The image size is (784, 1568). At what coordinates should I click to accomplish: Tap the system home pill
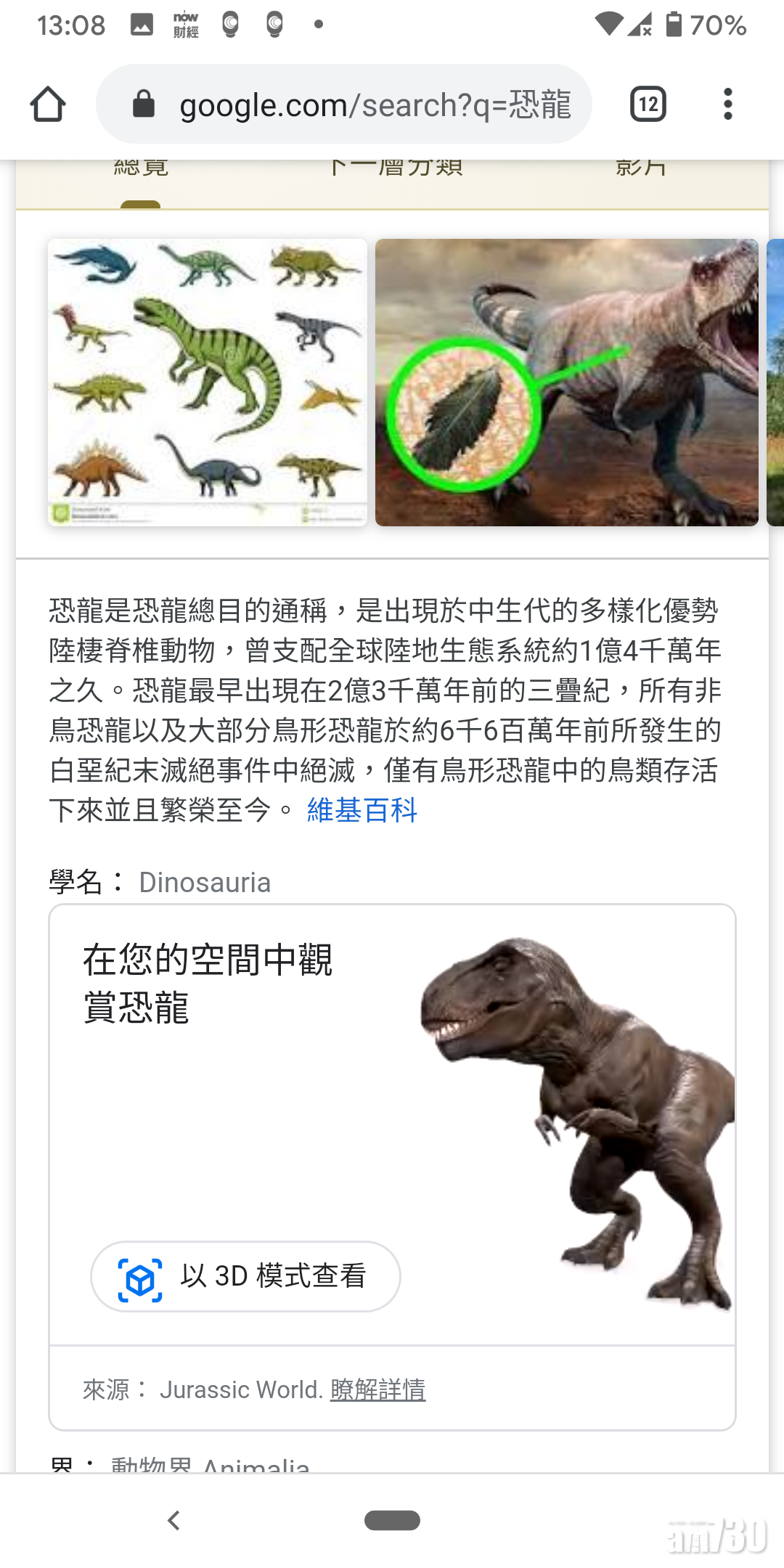(392, 1520)
